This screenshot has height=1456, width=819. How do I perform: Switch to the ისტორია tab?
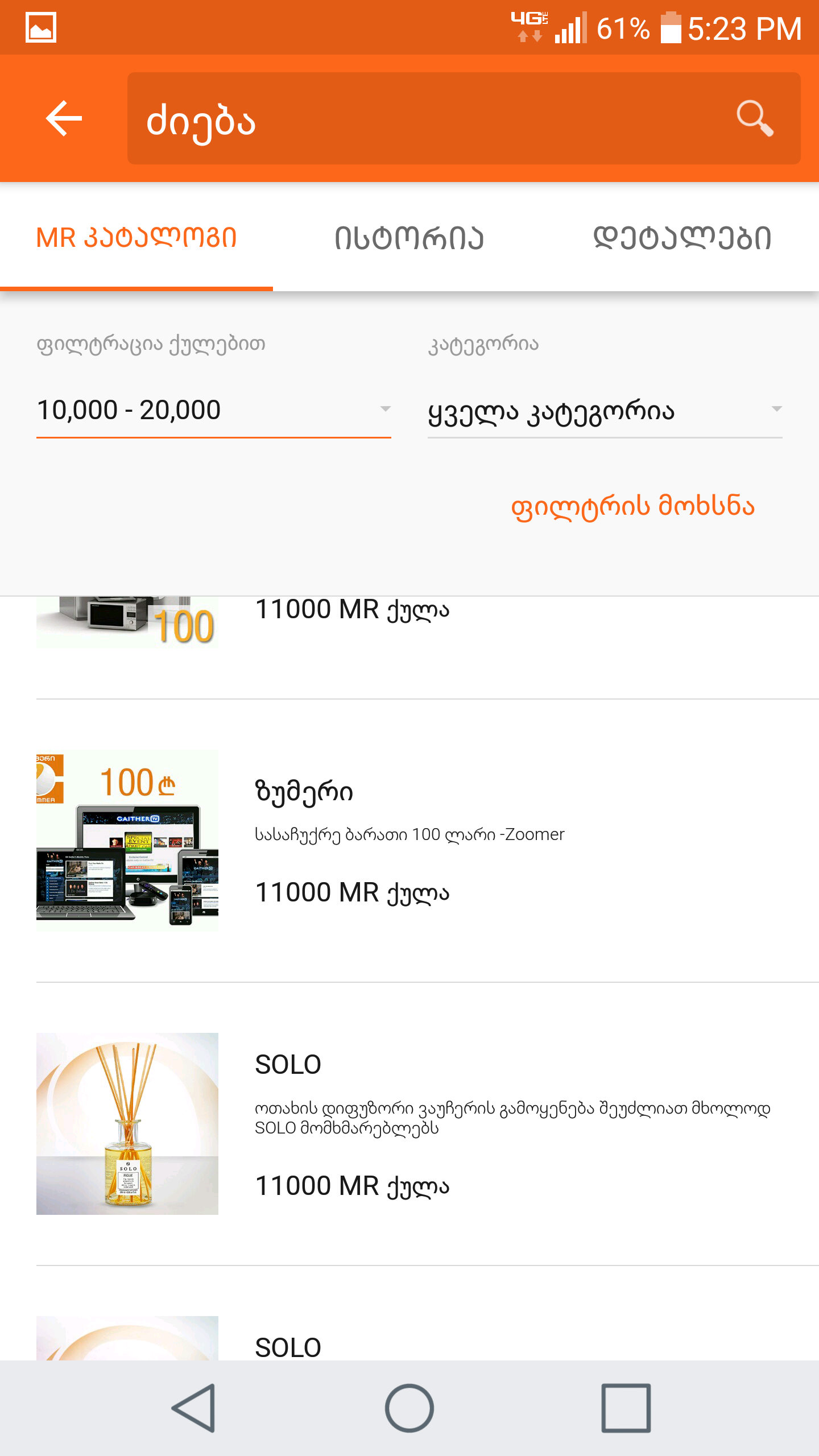pyautogui.click(x=409, y=238)
